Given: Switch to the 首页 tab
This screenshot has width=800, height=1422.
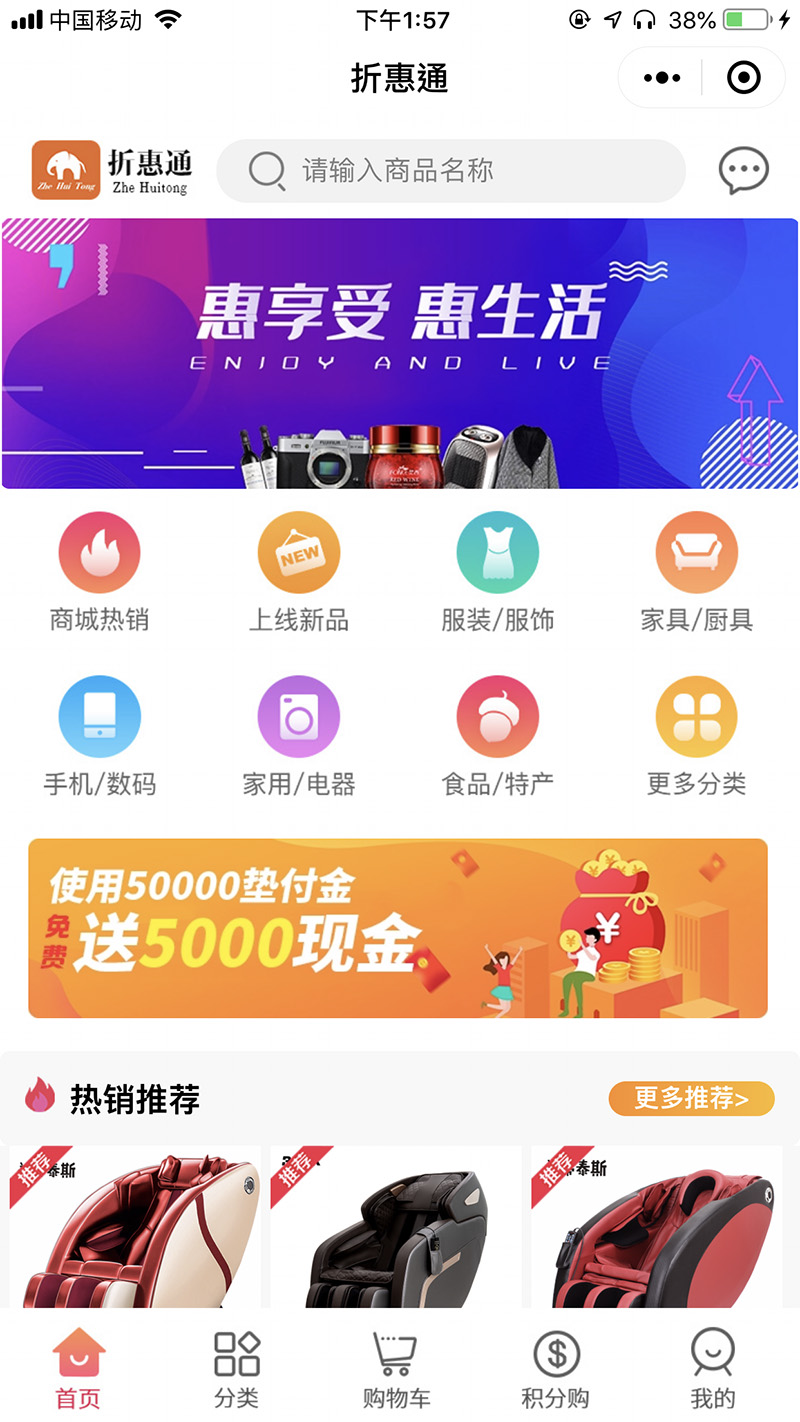Looking at the screenshot, I should click(78, 1368).
